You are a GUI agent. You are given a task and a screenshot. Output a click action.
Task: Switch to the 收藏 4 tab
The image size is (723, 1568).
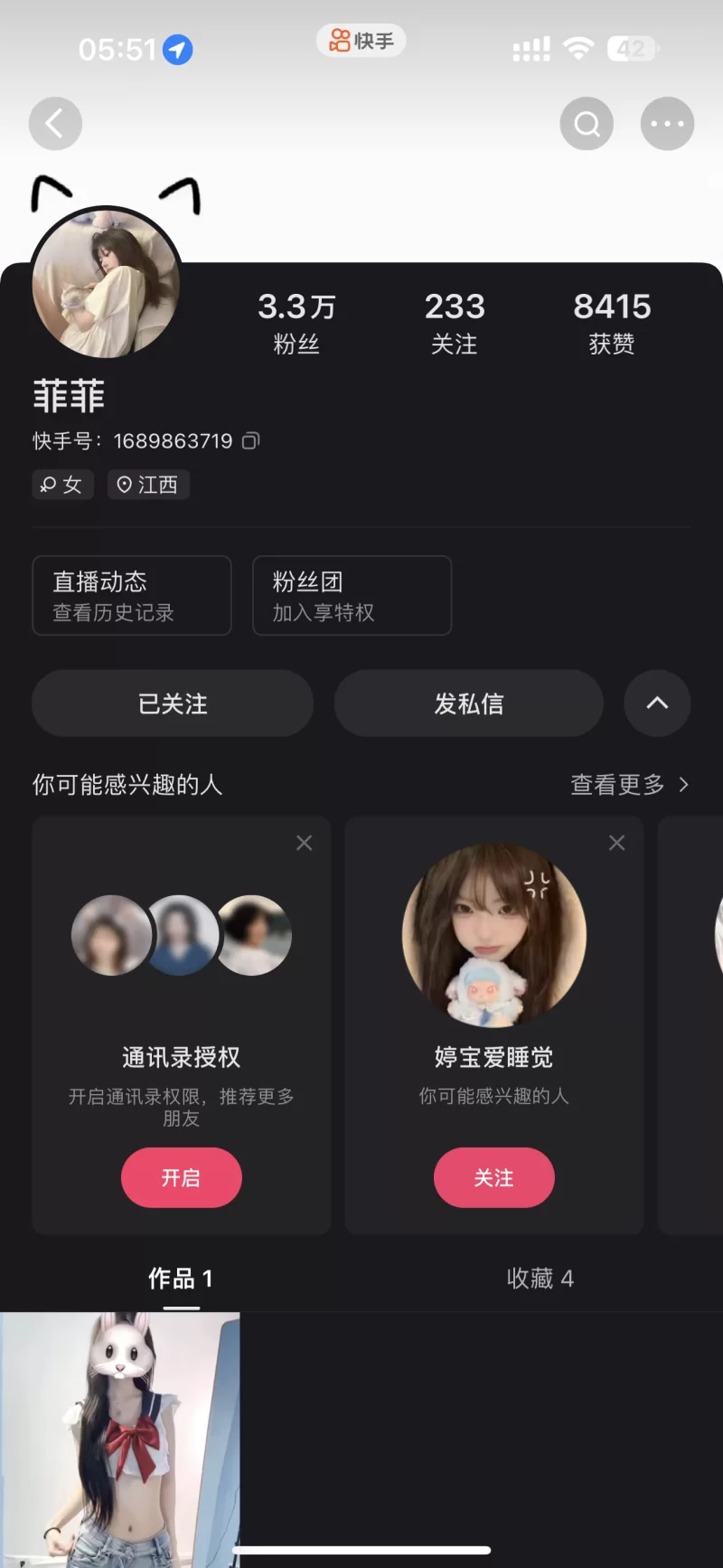540,1278
